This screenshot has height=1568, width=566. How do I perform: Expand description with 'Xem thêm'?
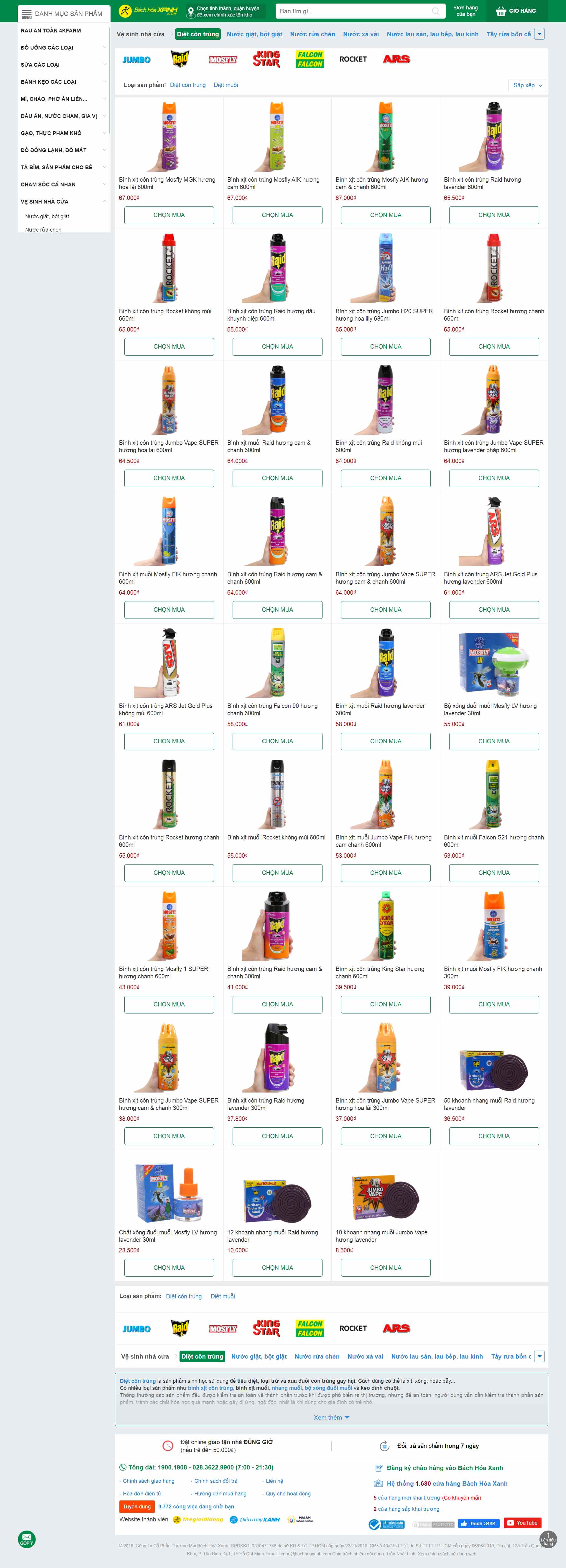[331, 1418]
